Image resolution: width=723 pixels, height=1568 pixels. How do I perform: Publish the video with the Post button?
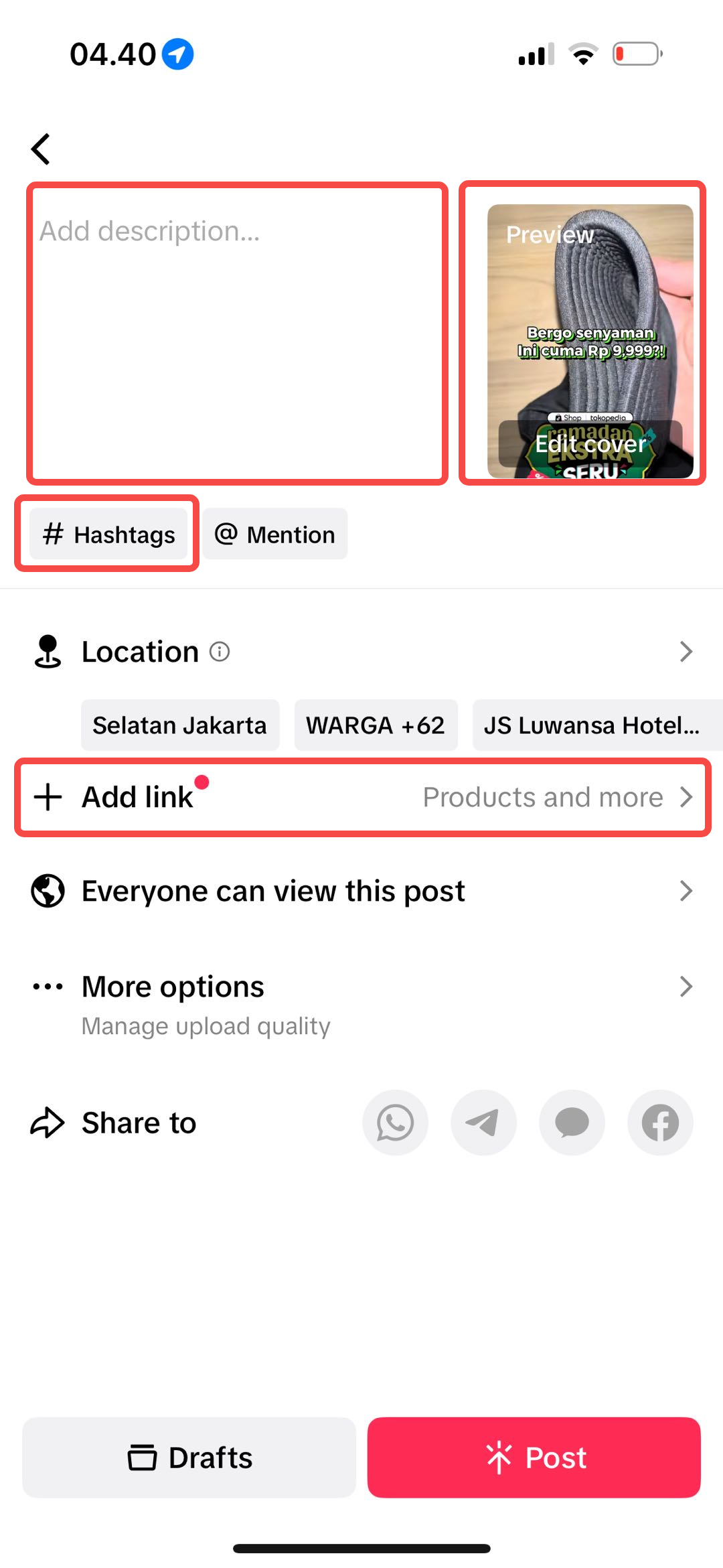pyautogui.click(x=534, y=1457)
